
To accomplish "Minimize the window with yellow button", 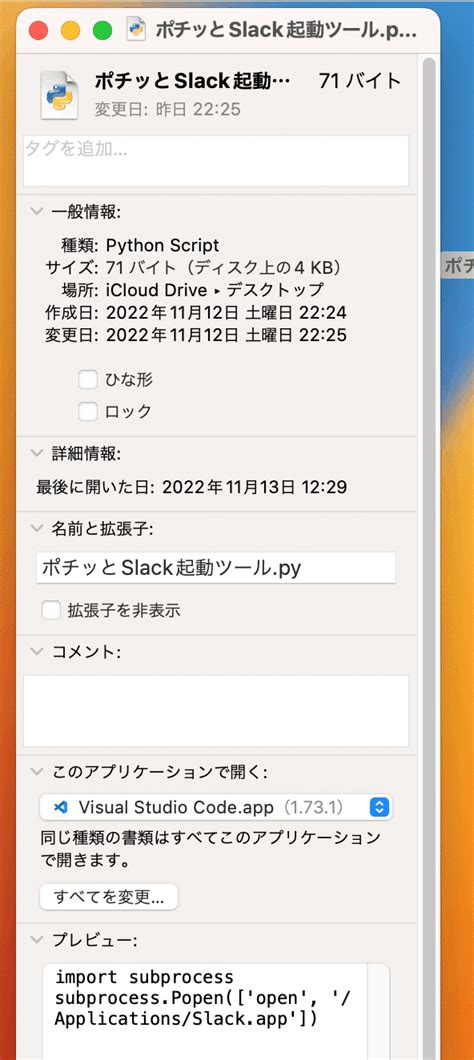I will pos(70,30).
